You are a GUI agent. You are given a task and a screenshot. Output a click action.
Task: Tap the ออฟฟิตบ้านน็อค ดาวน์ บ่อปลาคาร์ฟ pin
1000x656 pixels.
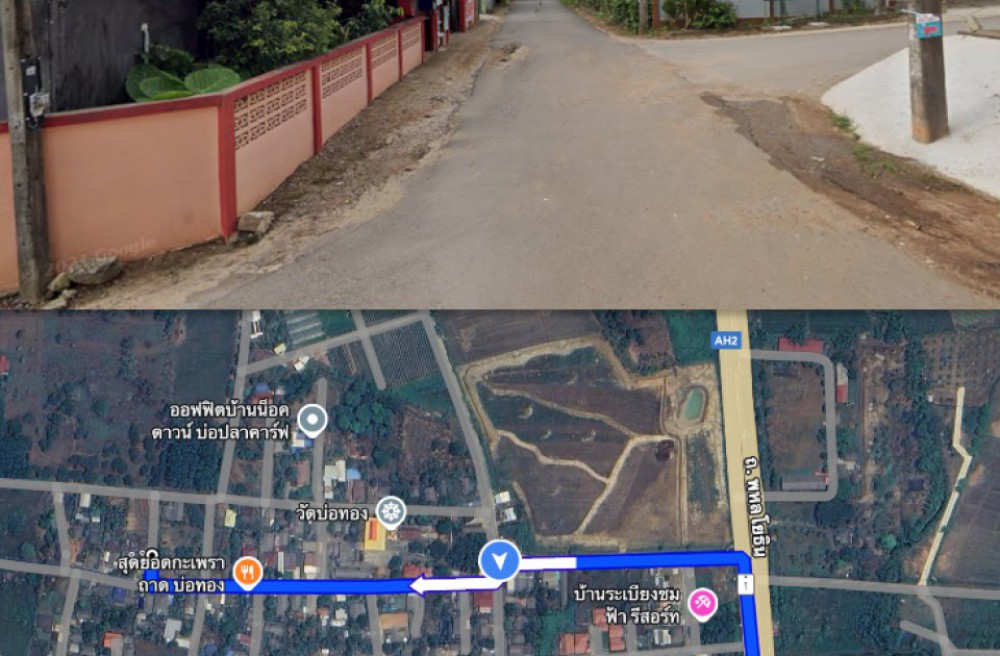tap(314, 420)
